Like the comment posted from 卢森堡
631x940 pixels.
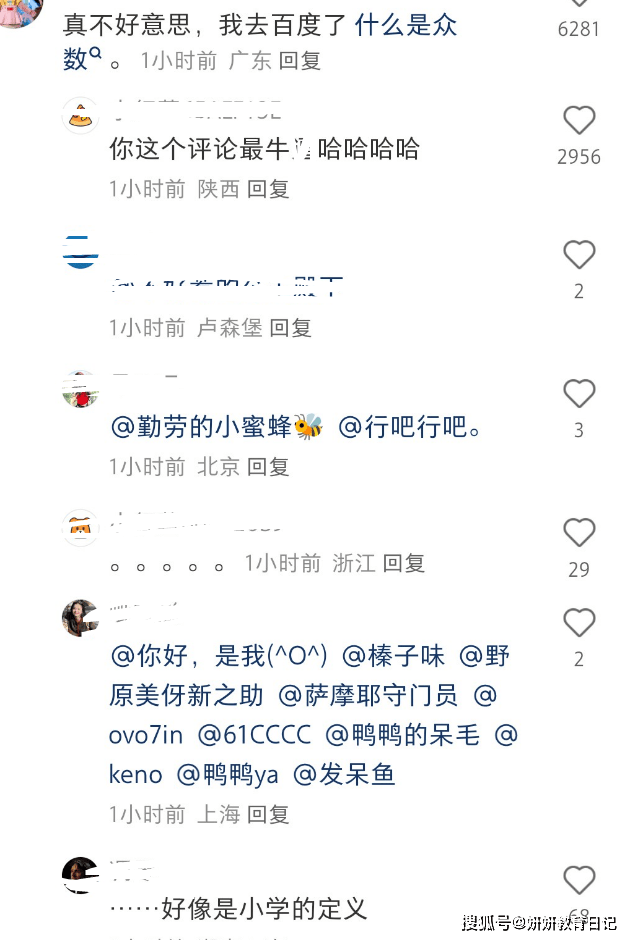(579, 255)
